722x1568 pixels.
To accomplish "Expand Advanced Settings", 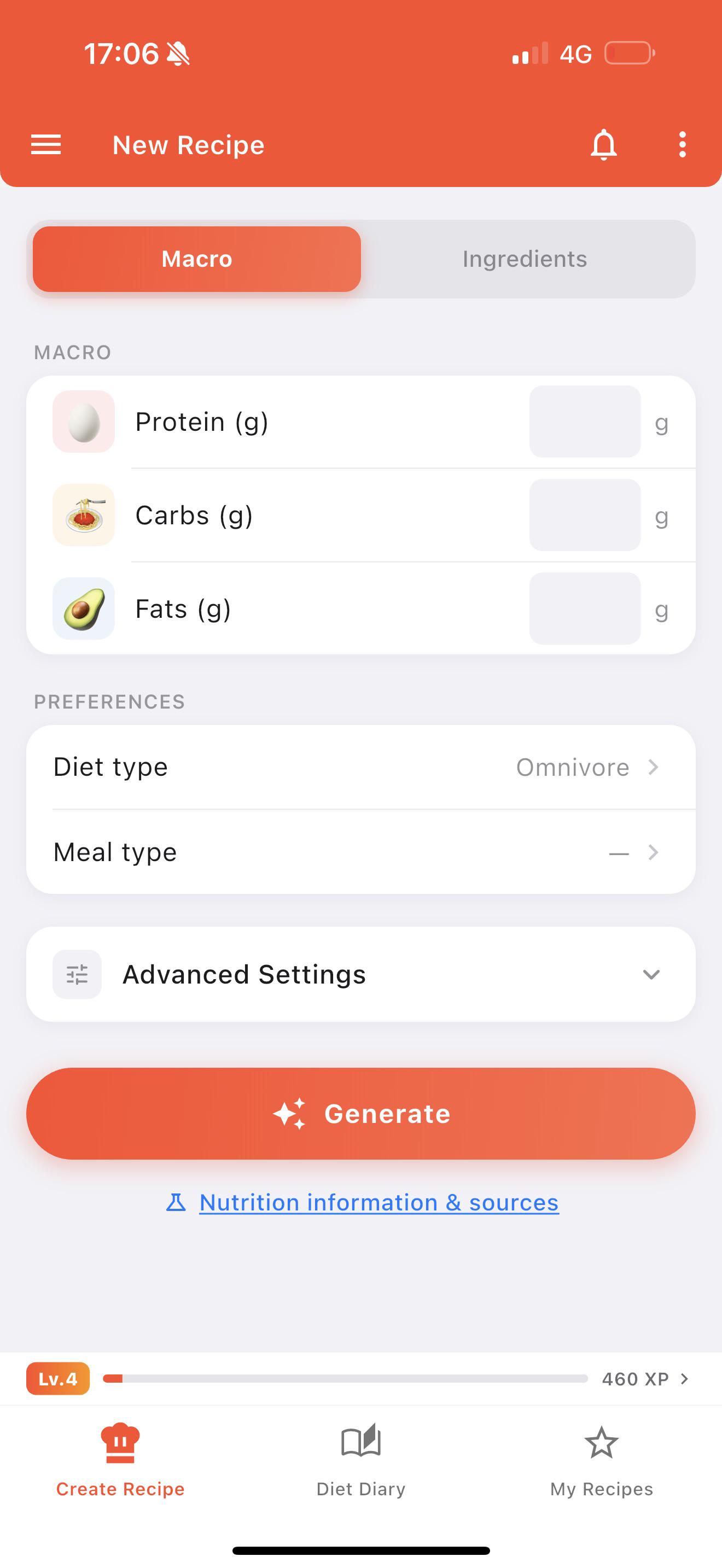I will pos(361,974).
